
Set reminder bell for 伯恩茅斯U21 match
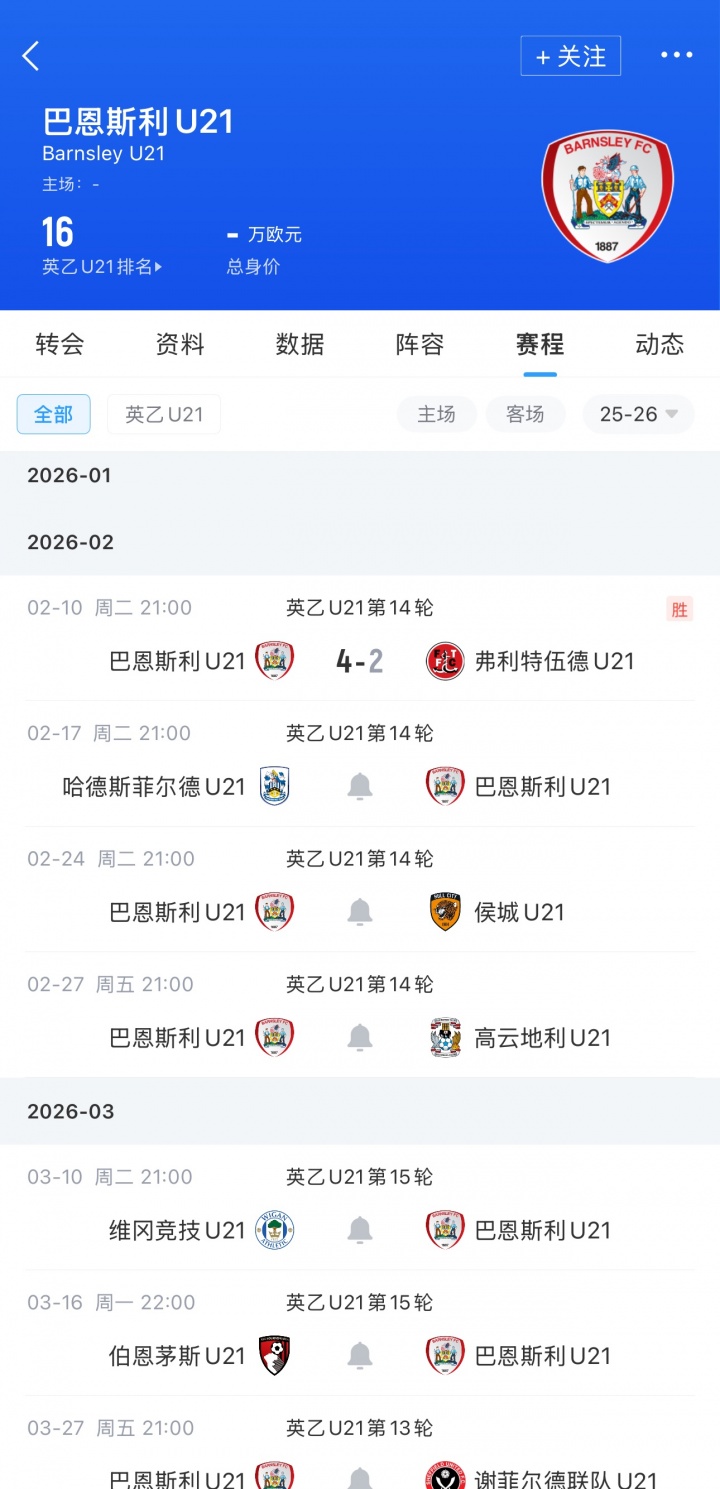(x=360, y=1356)
